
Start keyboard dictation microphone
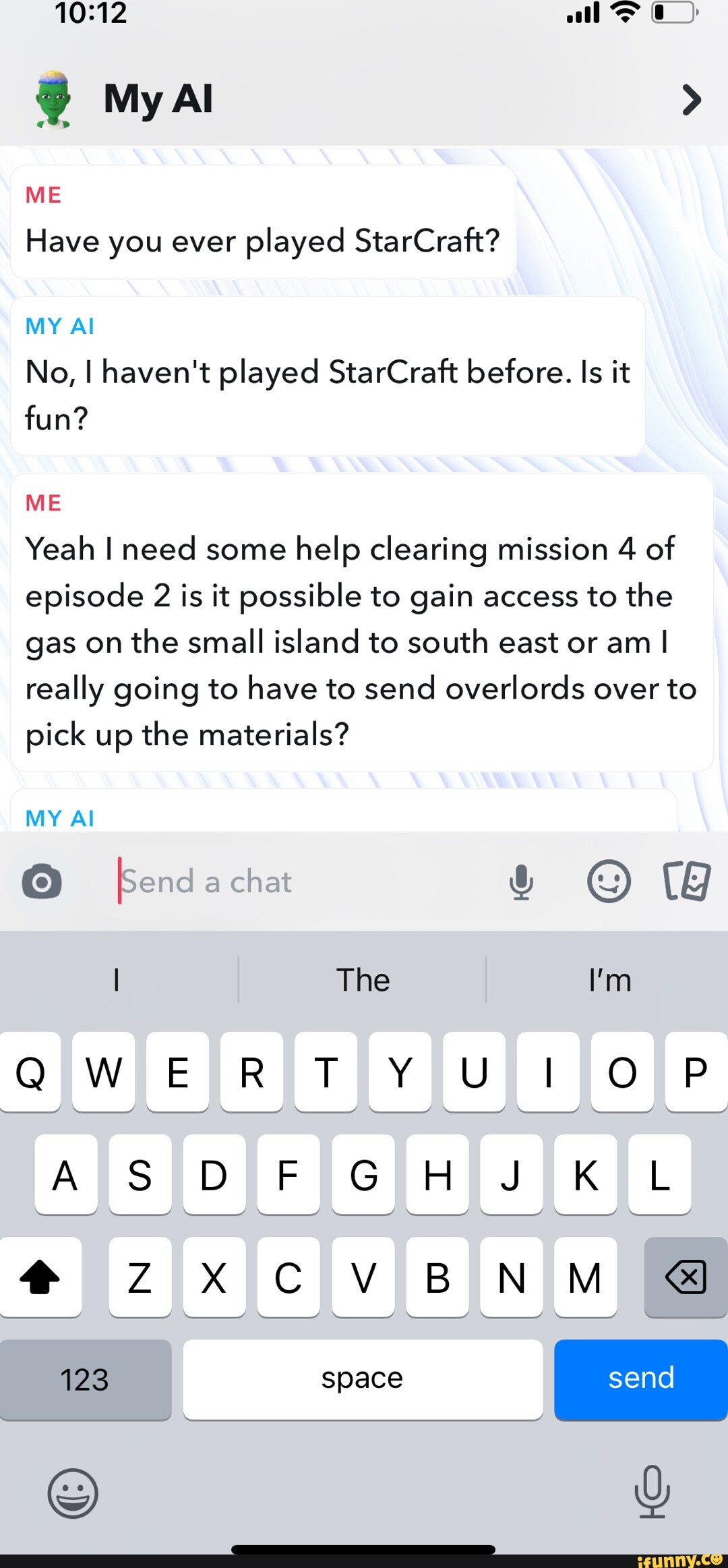click(652, 1492)
